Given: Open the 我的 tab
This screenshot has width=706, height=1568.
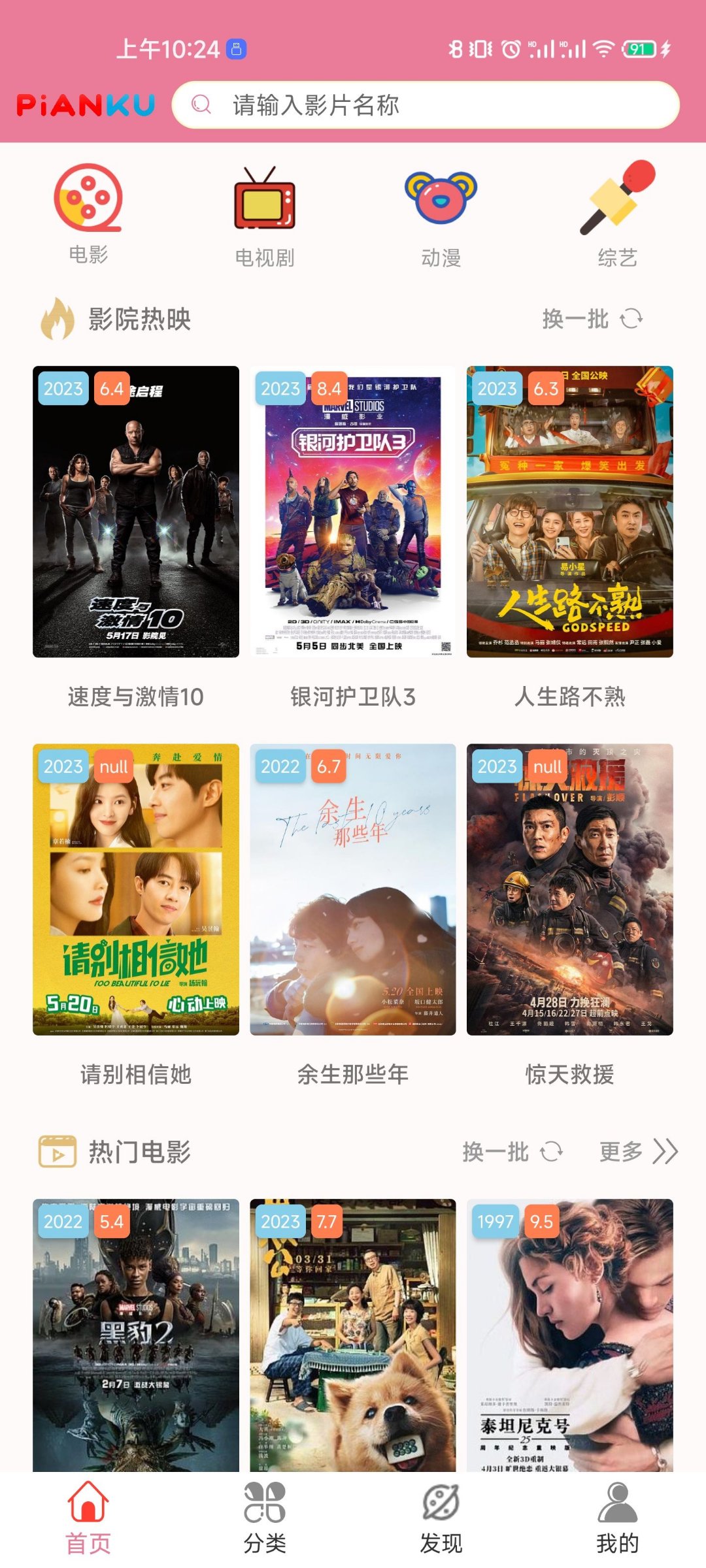Looking at the screenshot, I should (617, 1518).
